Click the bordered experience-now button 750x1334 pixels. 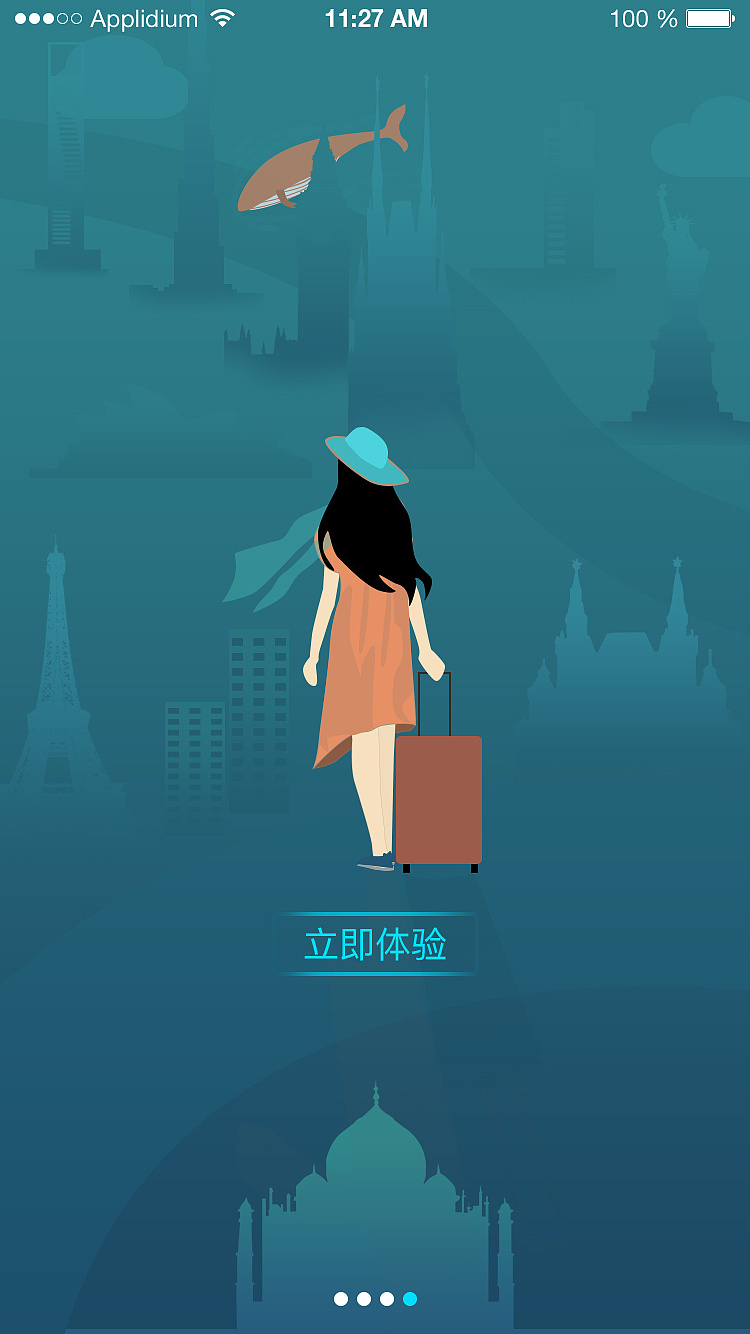tap(378, 942)
